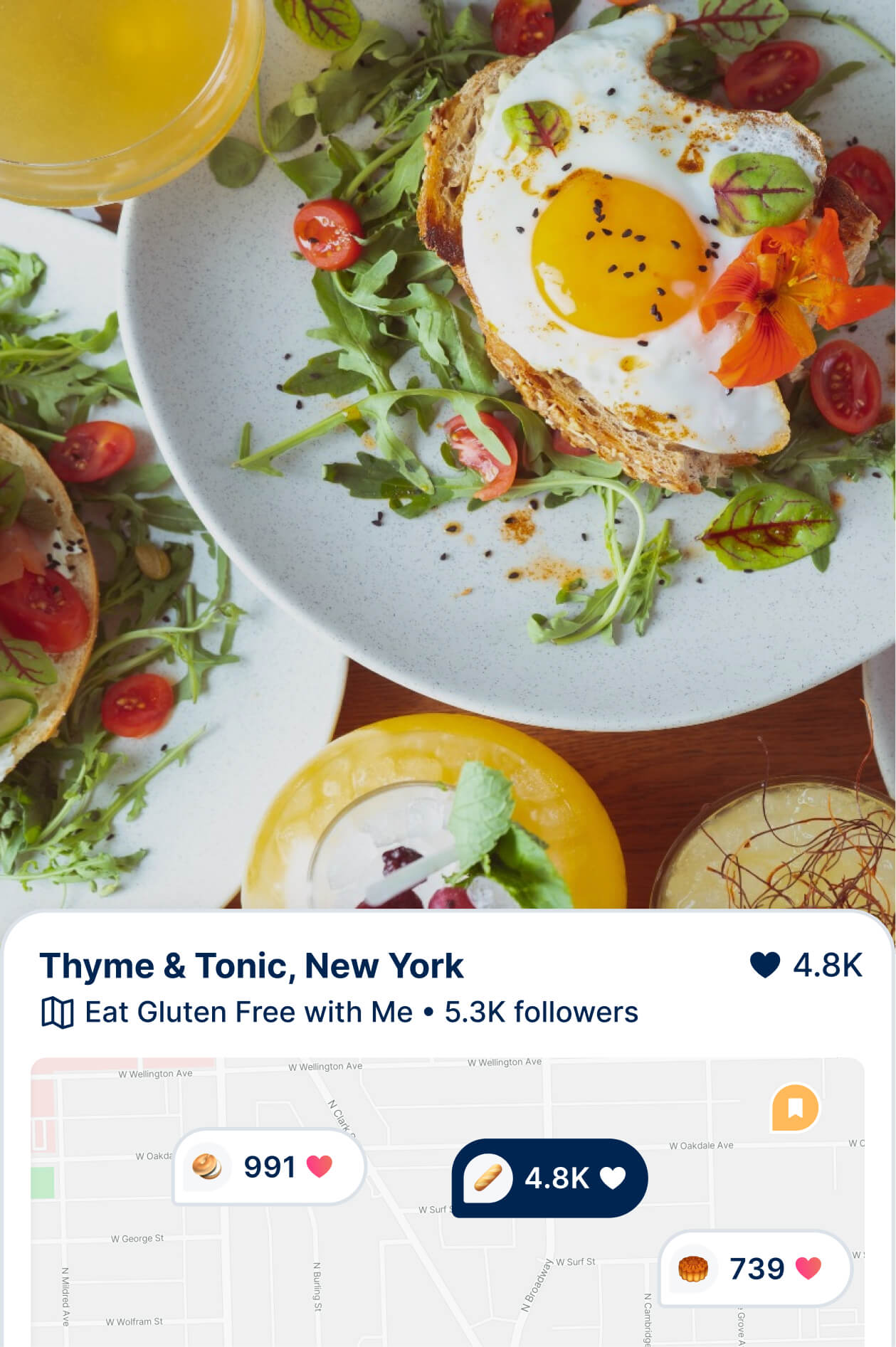Tap the highlighted 4.8K baguette map pin

549,1178
